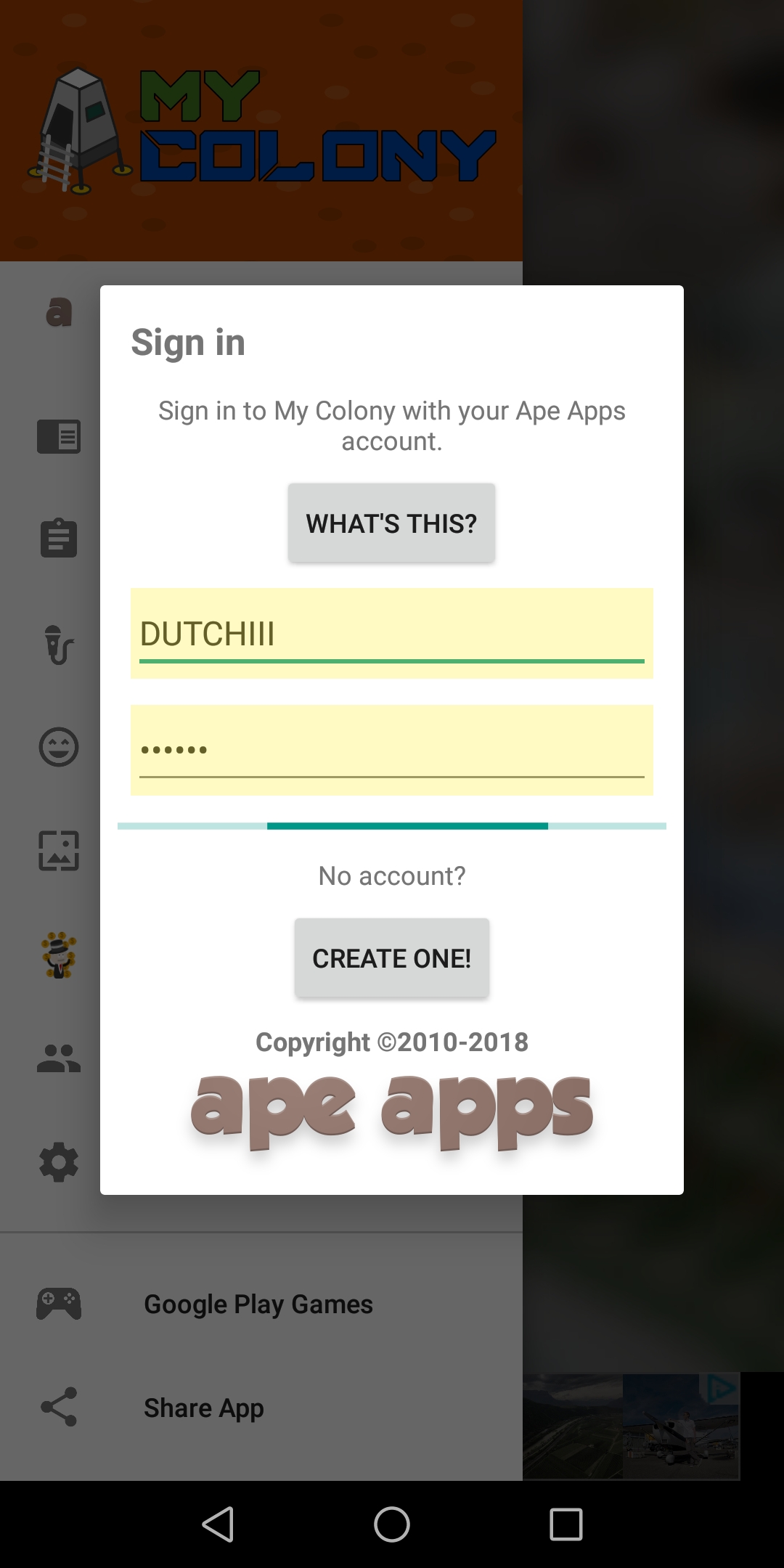Go to the home screen

click(x=392, y=1524)
